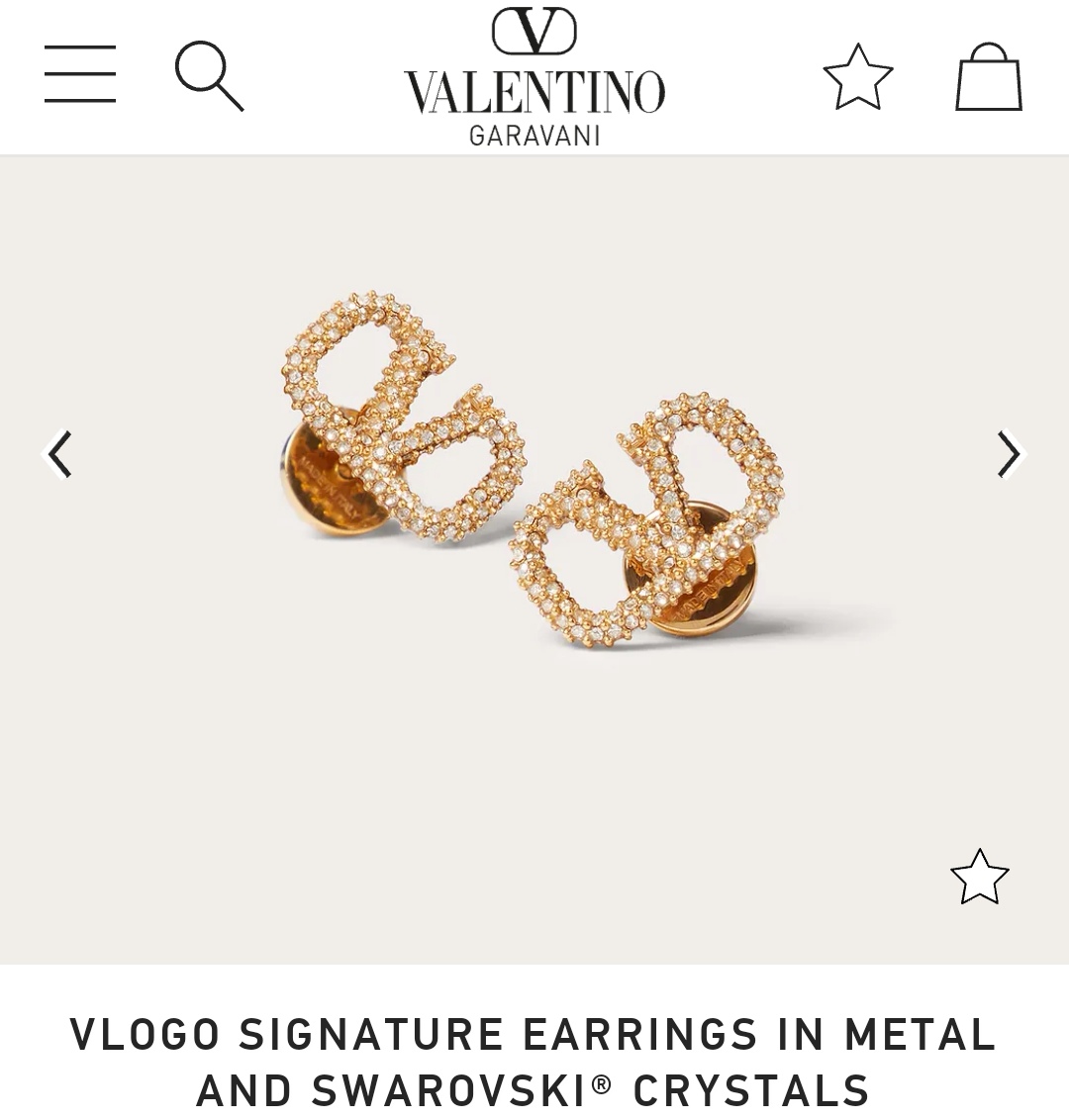Open the hamburger navigation menu

(x=80, y=74)
